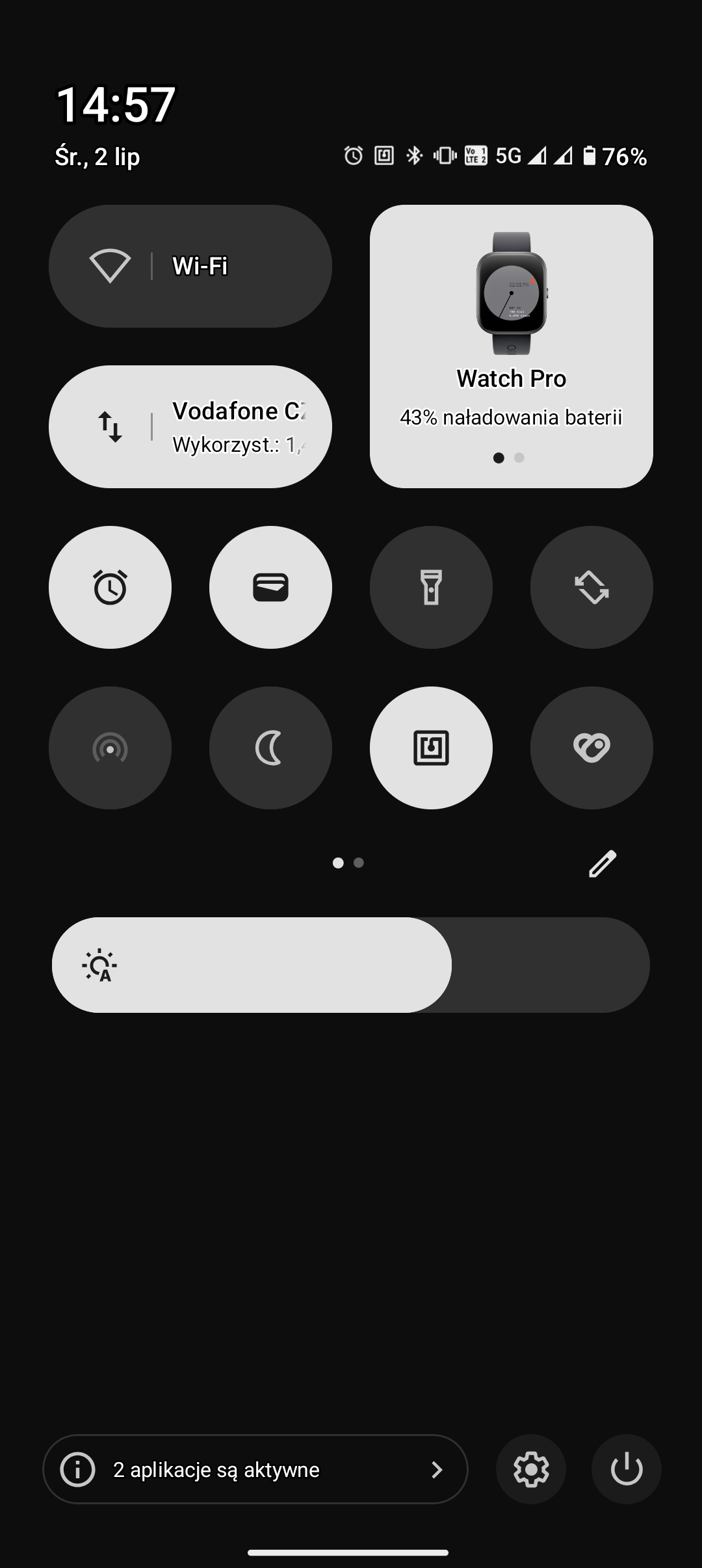The image size is (702, 1568).
Task: Toggle the heart-shaped health tile
Action: pyautogui.click(x=591, y=748)
